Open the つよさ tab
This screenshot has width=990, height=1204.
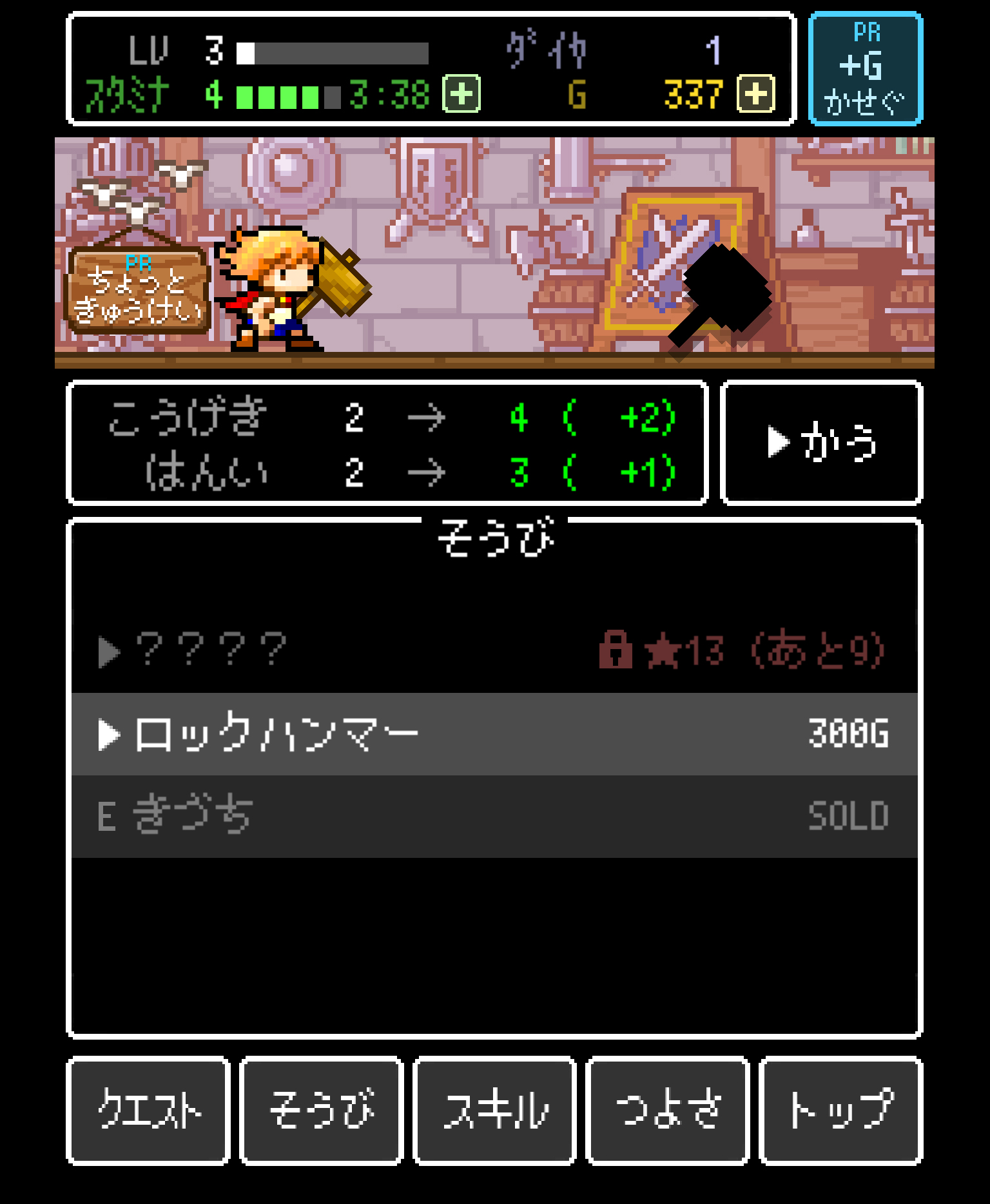tap(668, 1111)
